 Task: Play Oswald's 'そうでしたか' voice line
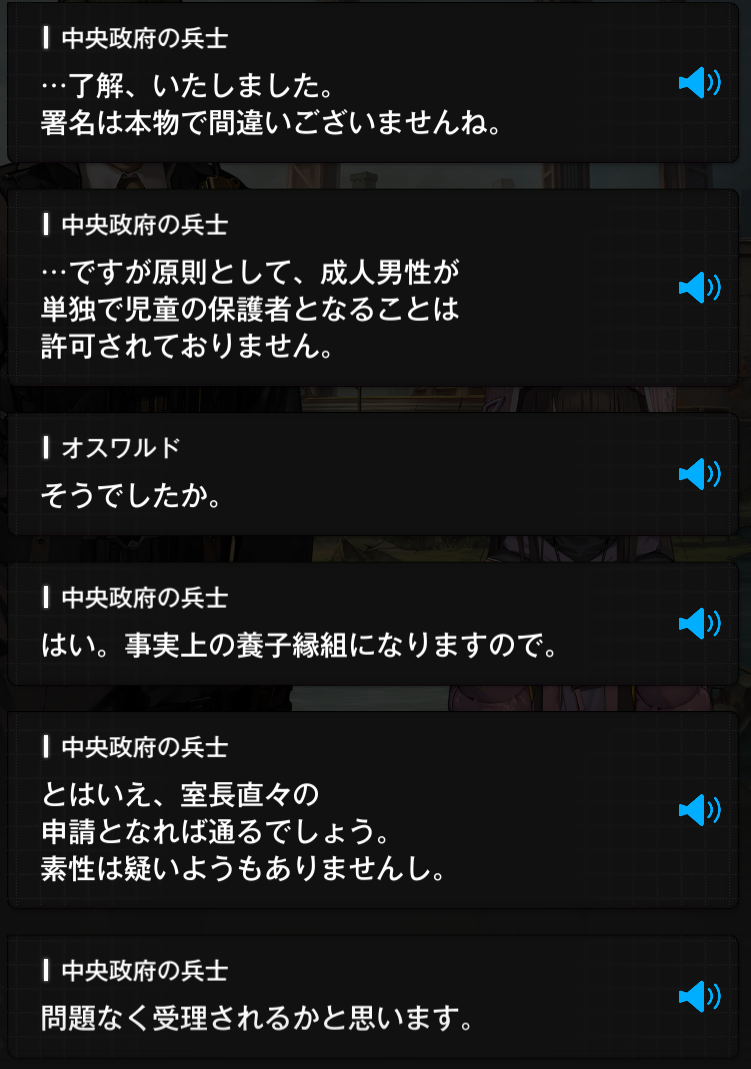coord(699,474)
